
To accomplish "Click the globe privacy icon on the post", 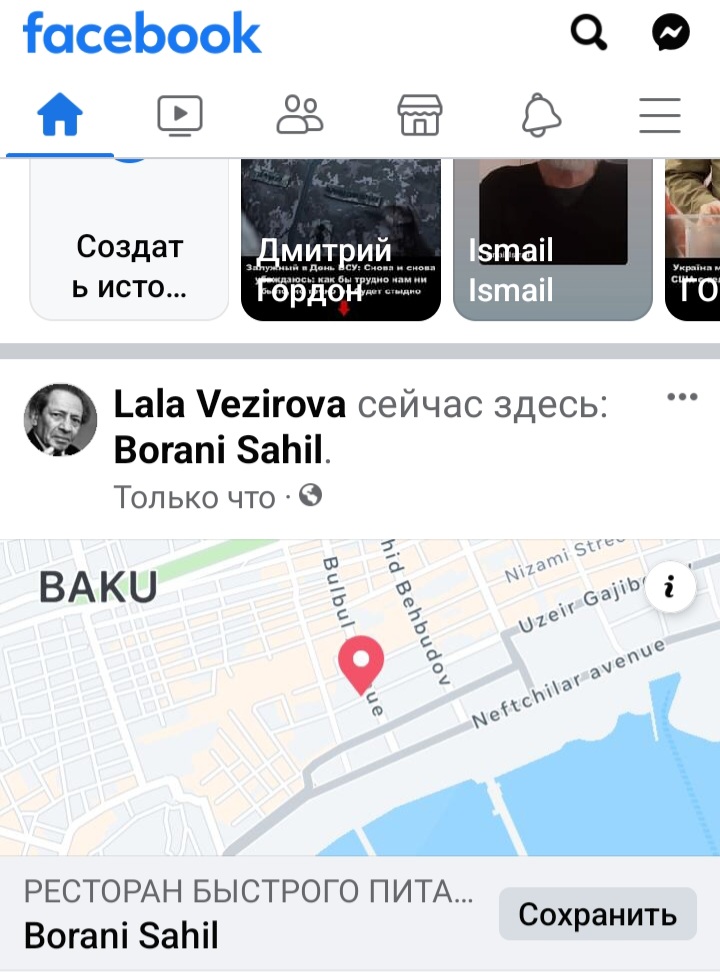I will 309,494.
